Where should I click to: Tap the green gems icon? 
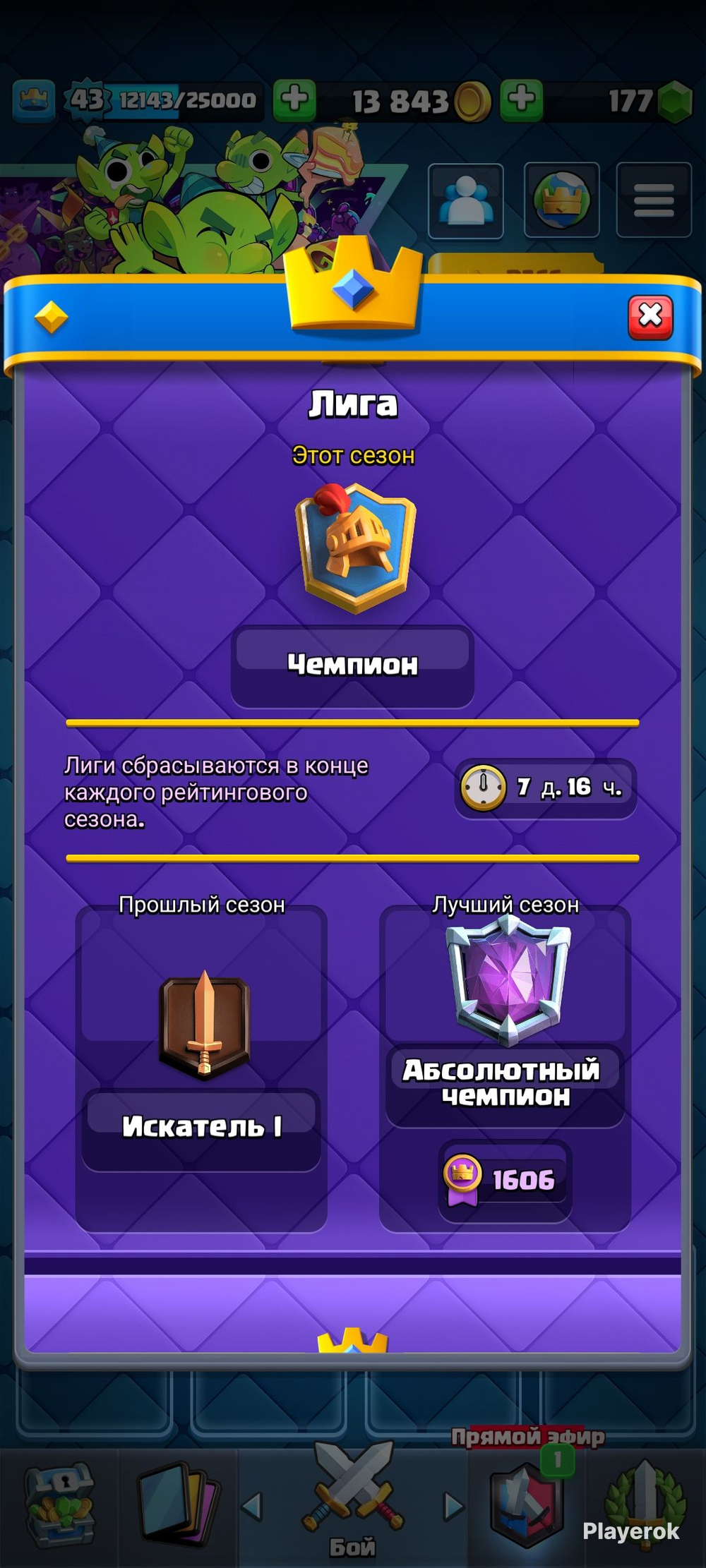(675, 102)
